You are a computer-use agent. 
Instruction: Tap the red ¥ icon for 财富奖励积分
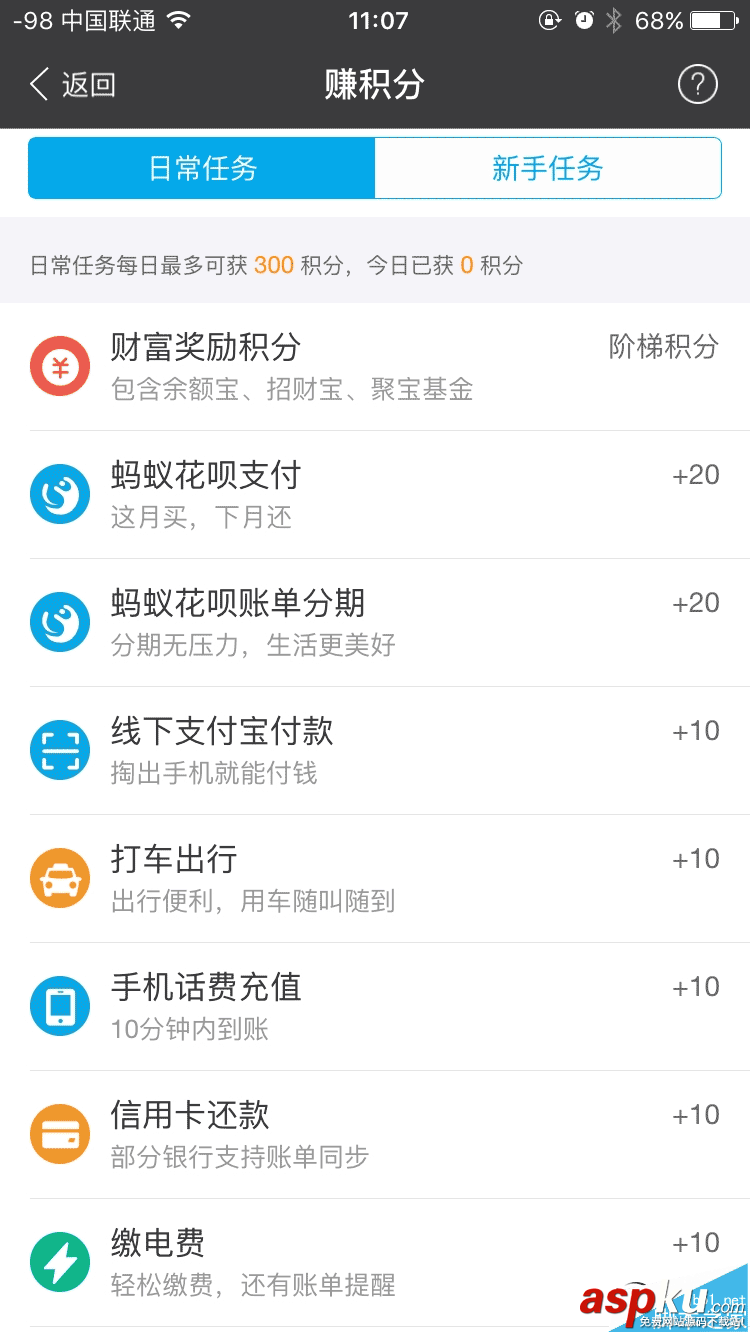click(60, 366)
